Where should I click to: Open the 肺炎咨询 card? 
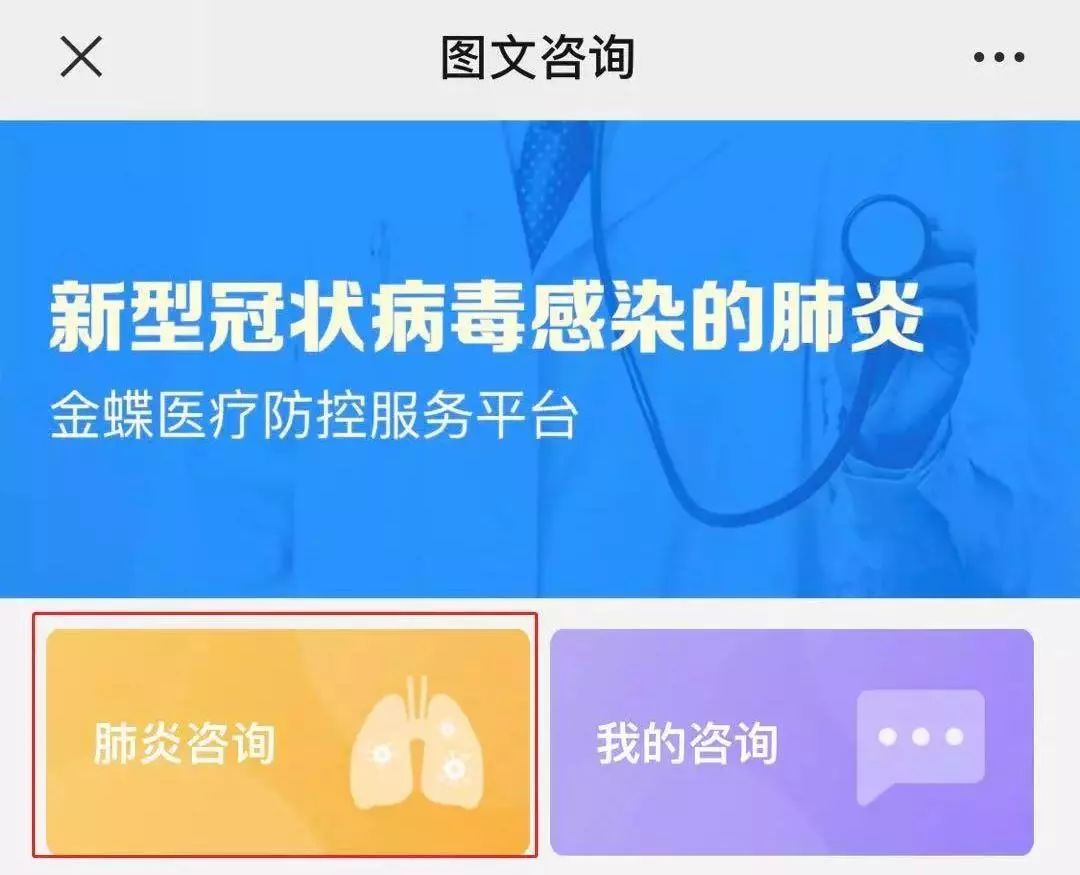click(x=288, y=742)
